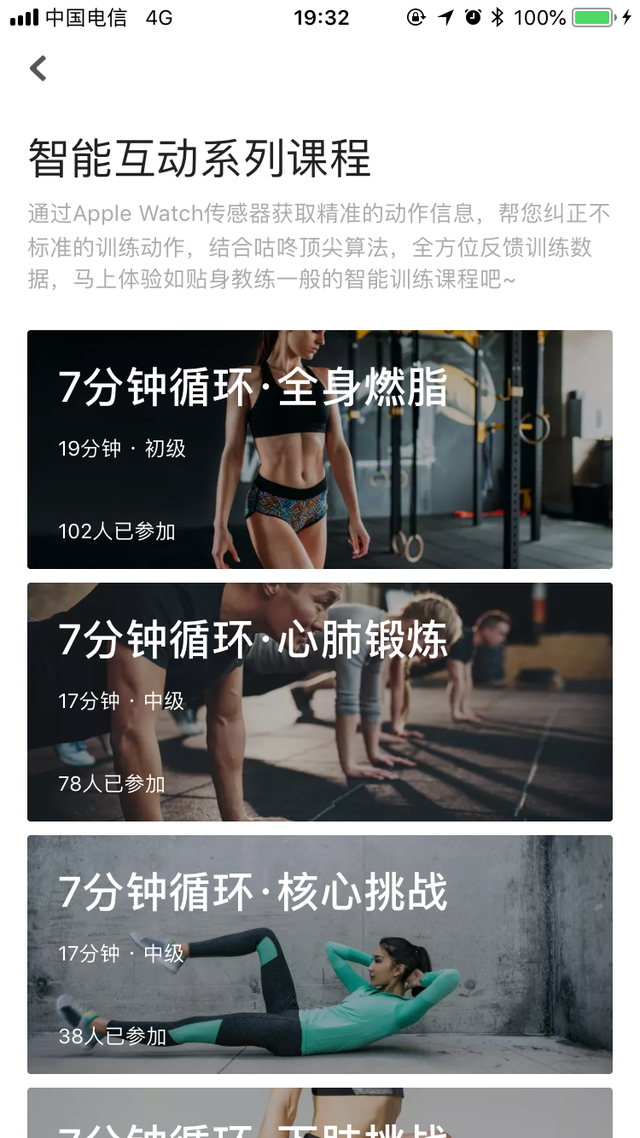640x1138 pixels.
Task: Open the 7分钟循环·全身燃脂 course card
Action: [319, 449]
